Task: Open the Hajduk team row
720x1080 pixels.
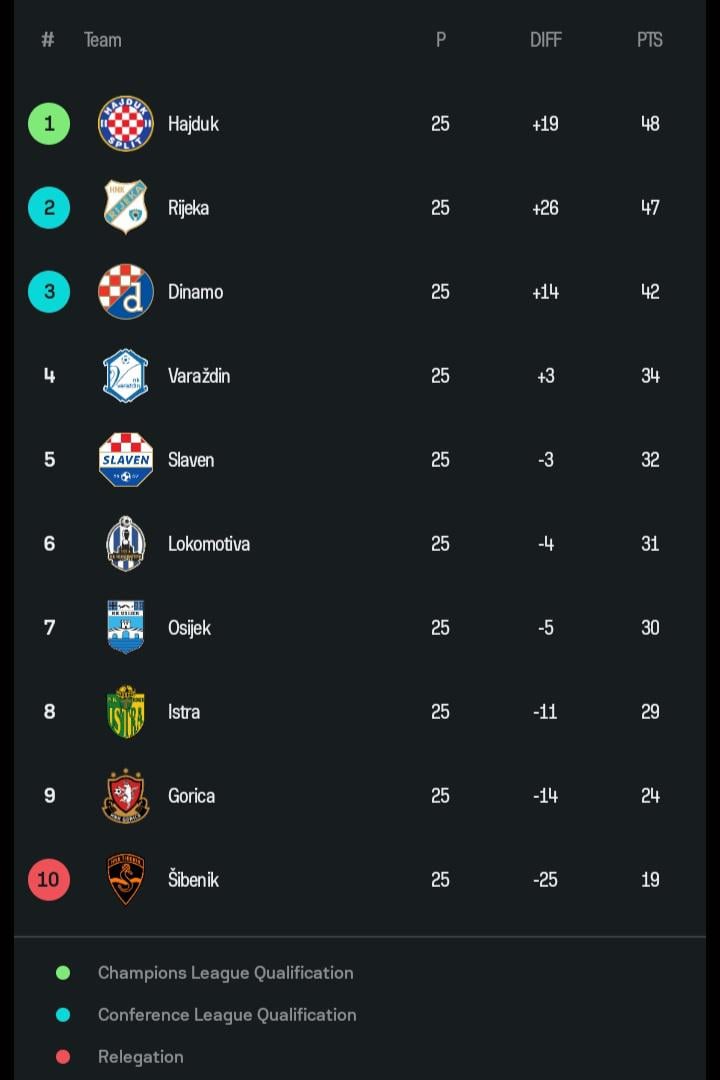Action: tap(360, 124)
